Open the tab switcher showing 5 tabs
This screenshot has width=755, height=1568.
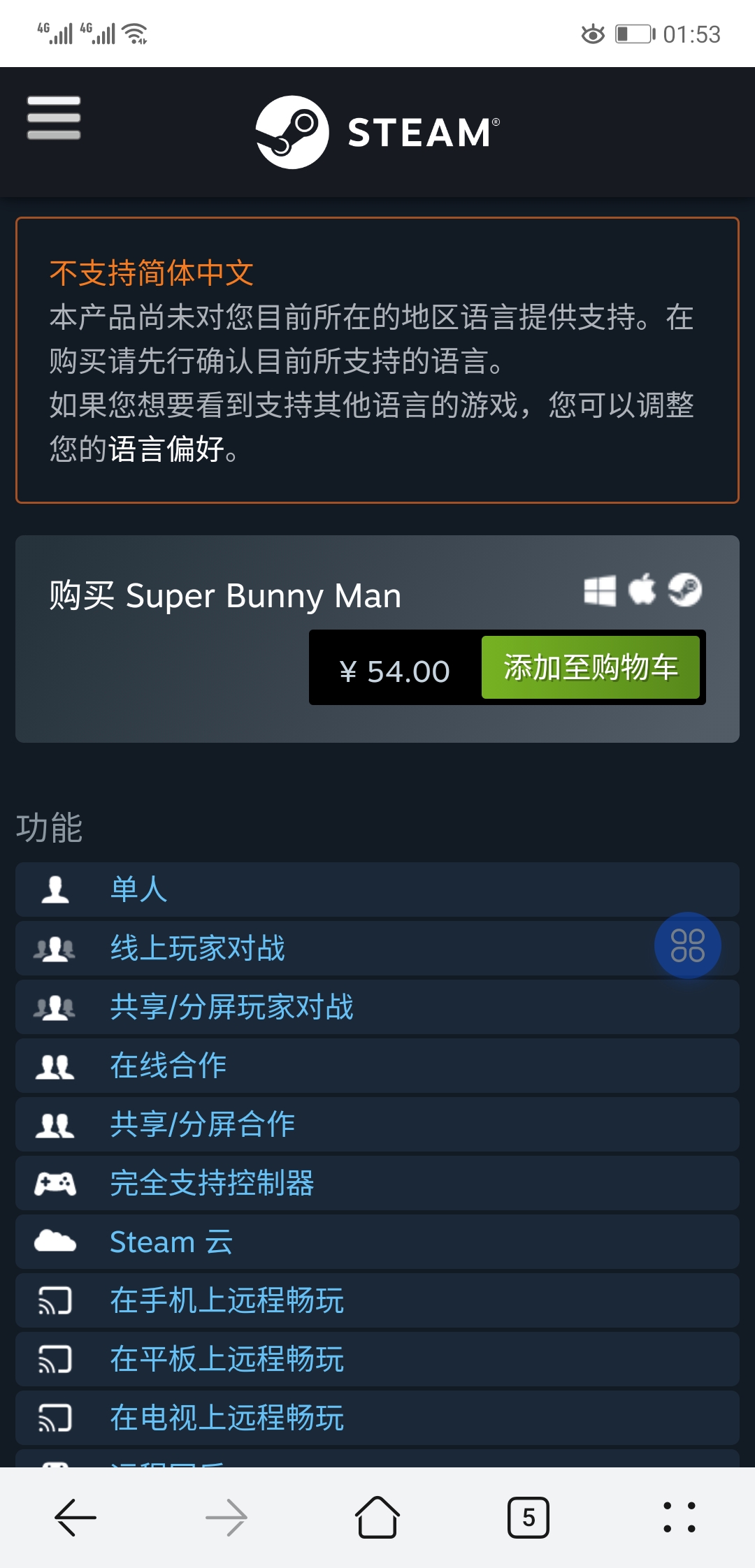click(528, 1518)
